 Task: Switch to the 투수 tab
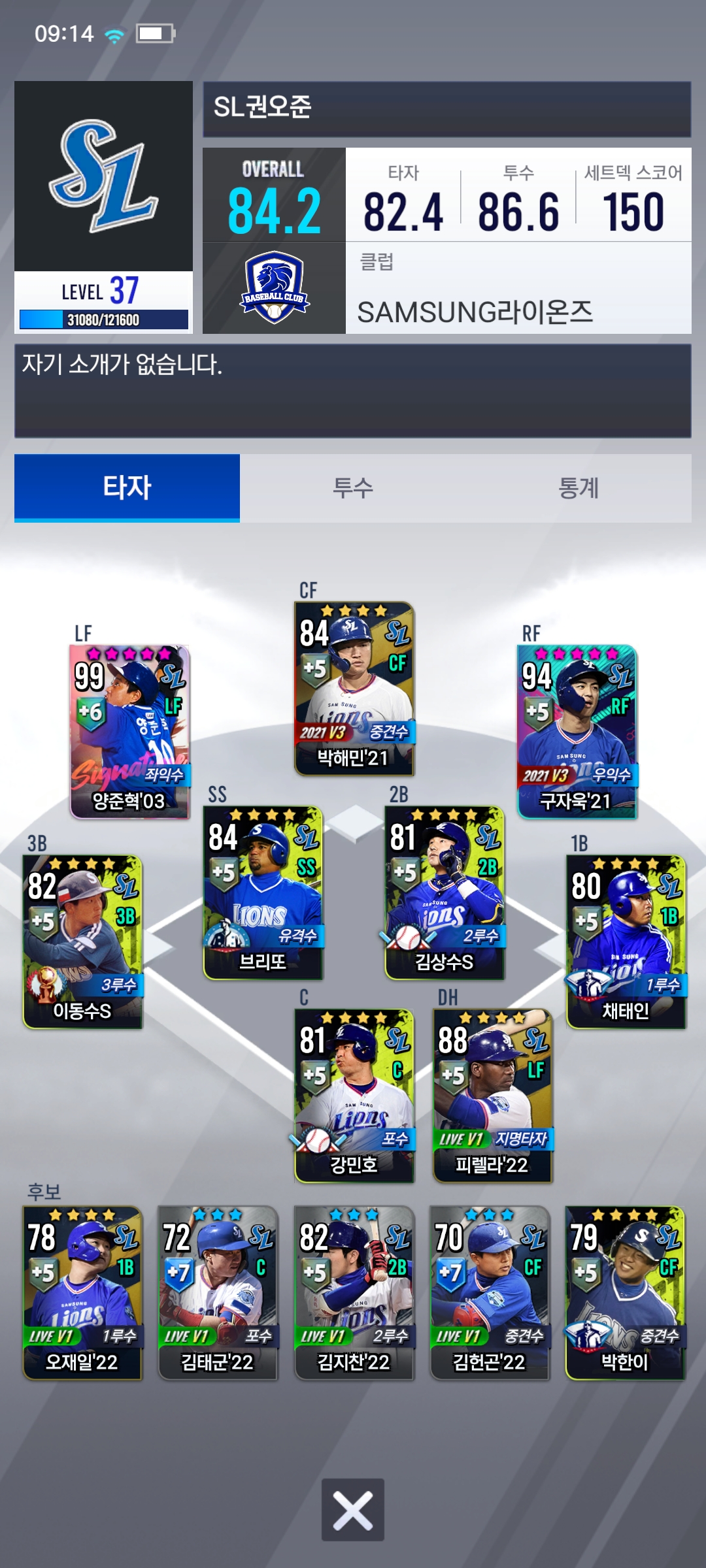coord(352,487)
